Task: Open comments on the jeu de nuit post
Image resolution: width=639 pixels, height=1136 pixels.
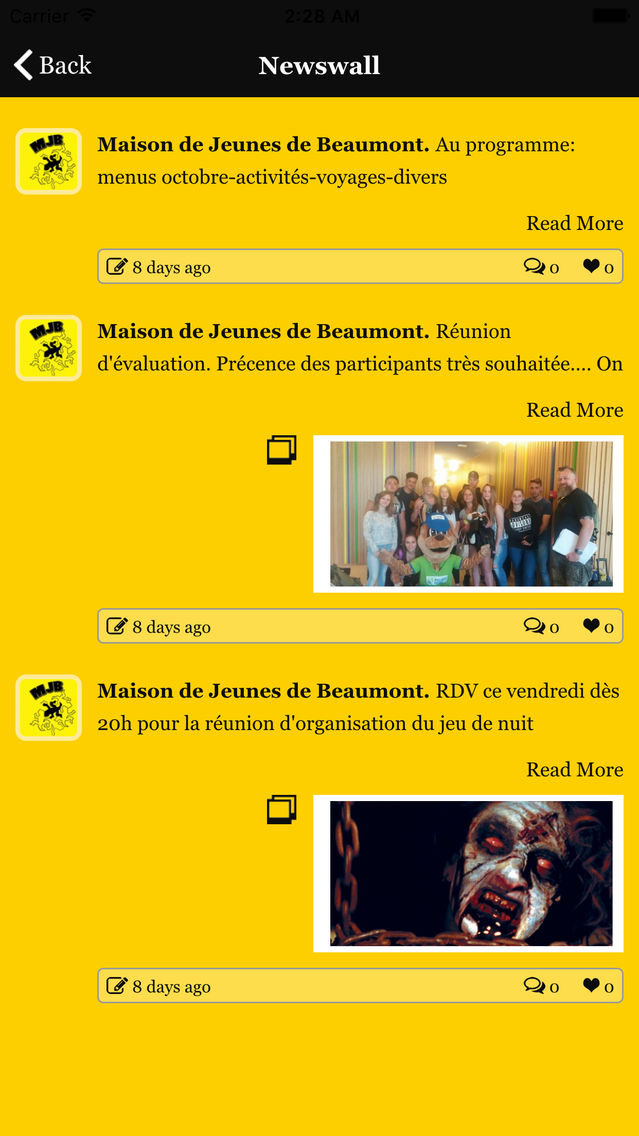Action: (541, 985)
